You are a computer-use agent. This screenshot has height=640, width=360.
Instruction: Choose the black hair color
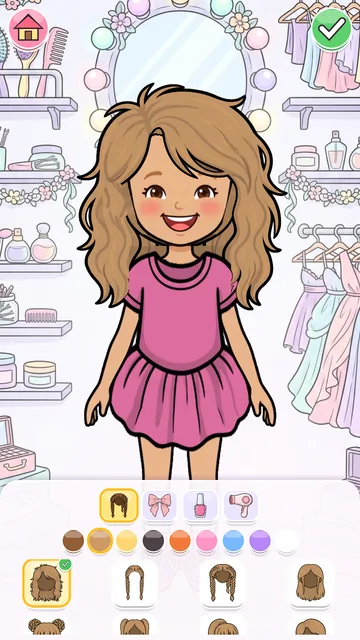click(153, 541)
